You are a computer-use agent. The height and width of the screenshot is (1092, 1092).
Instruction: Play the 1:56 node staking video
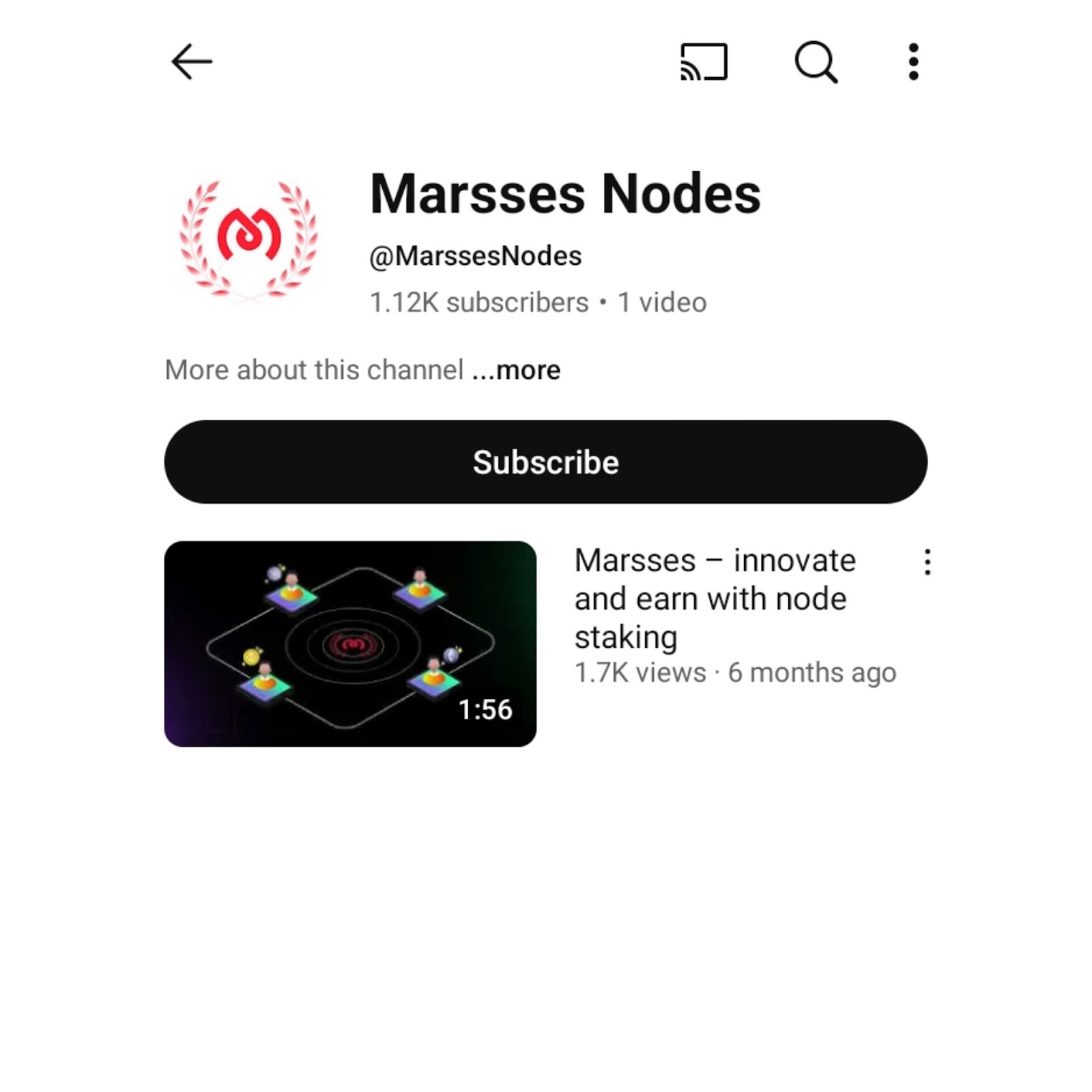[350, 644]
